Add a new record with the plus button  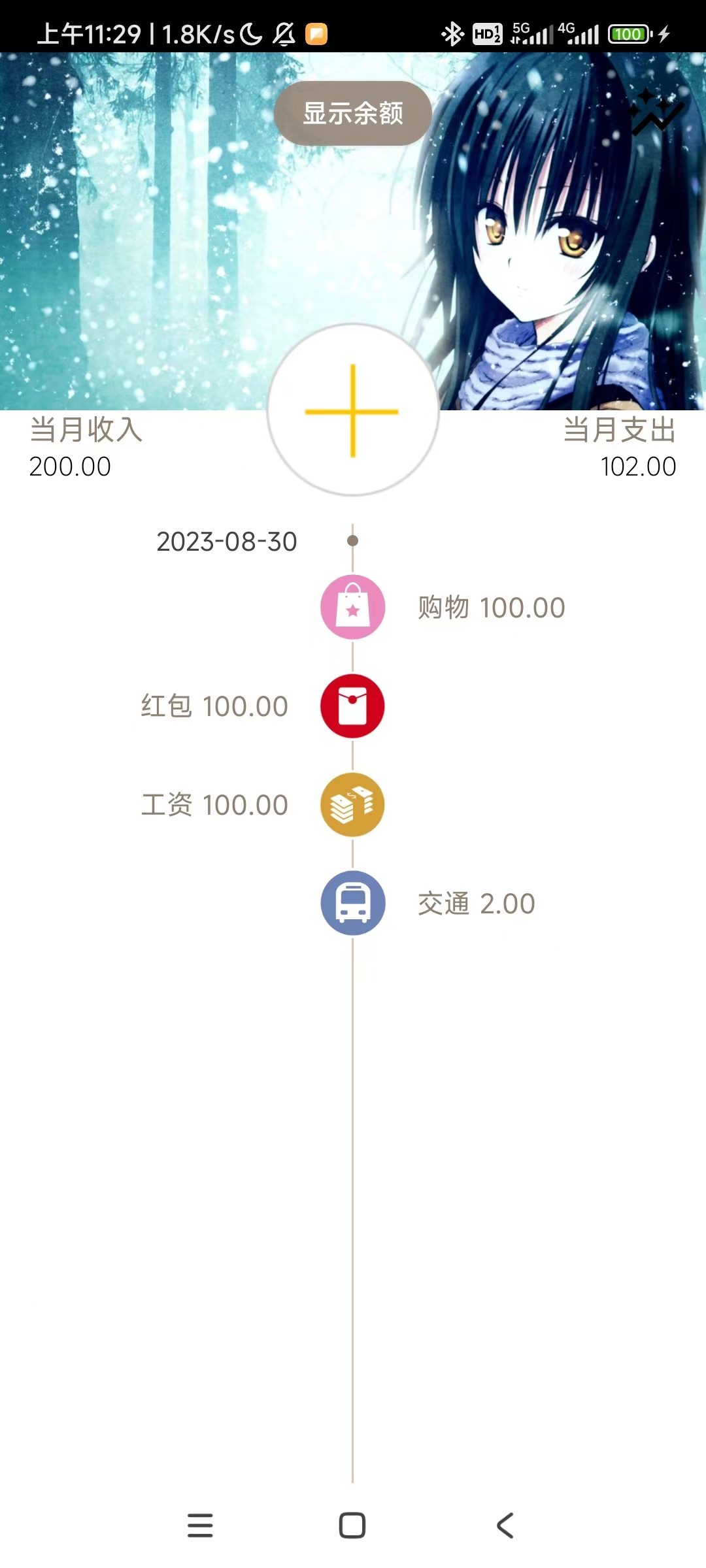[x=352, y=410]
